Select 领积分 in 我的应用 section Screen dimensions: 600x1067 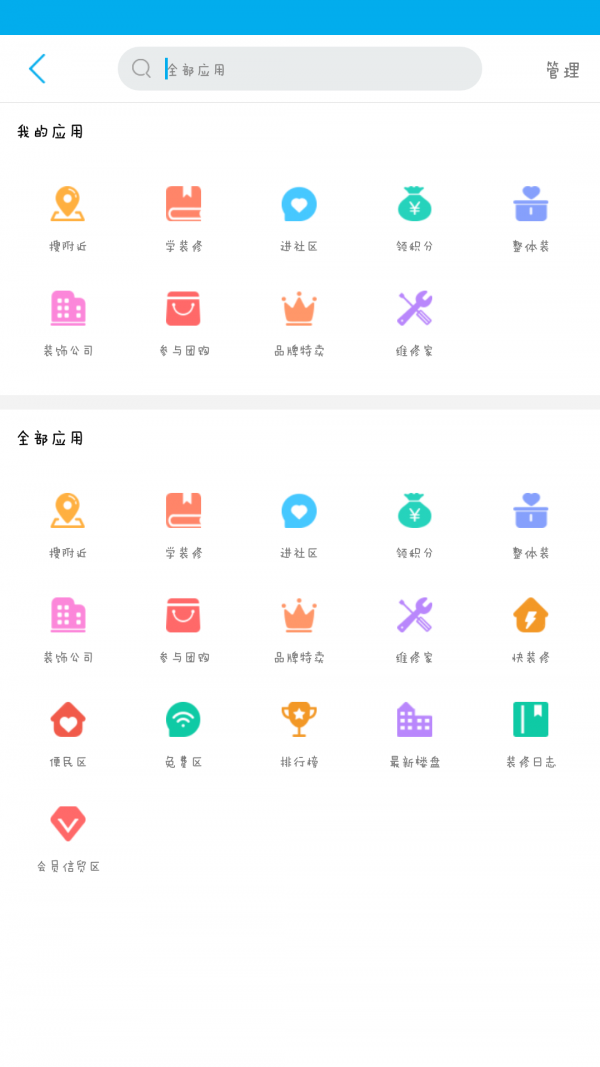[414, 216]
